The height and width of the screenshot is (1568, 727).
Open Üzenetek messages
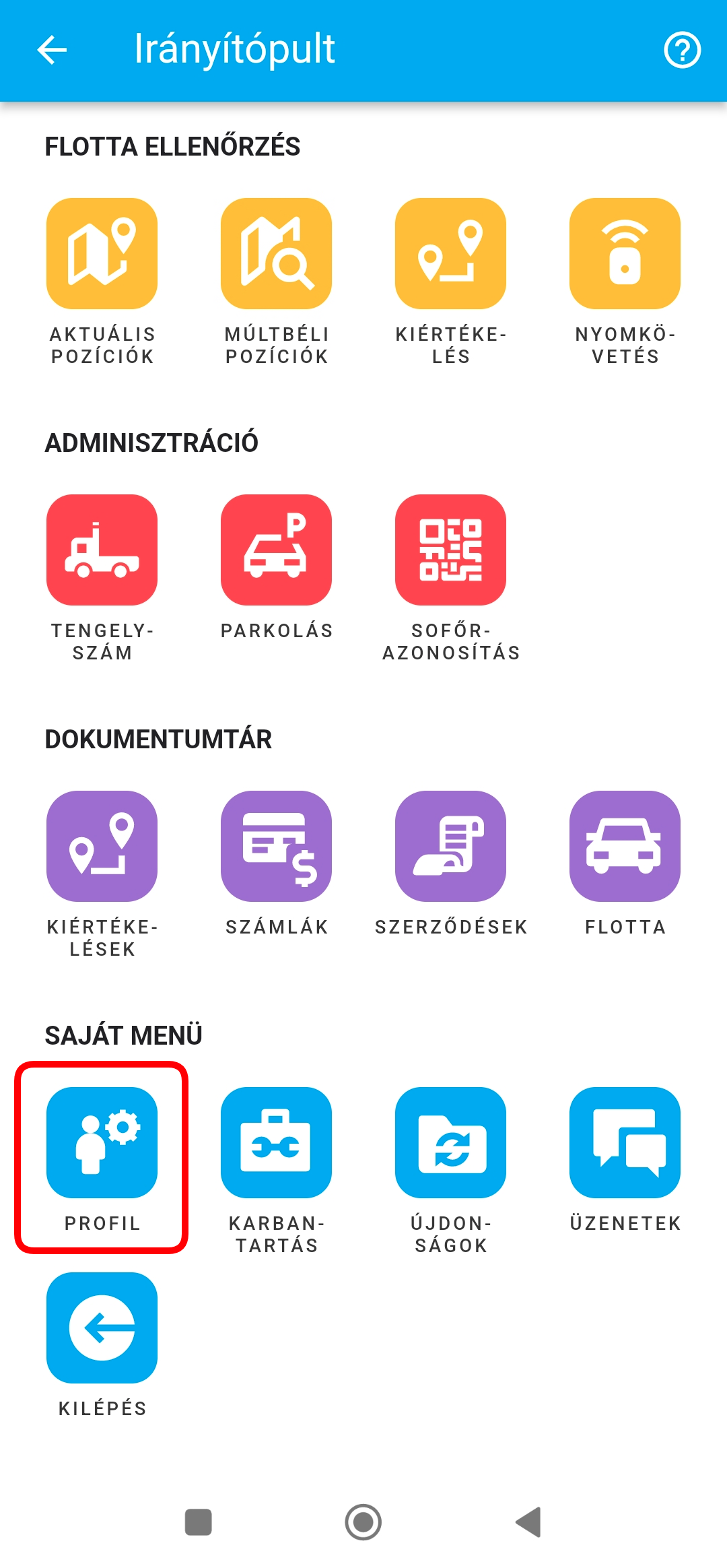pyautogui.click(x=625, y=1142)
